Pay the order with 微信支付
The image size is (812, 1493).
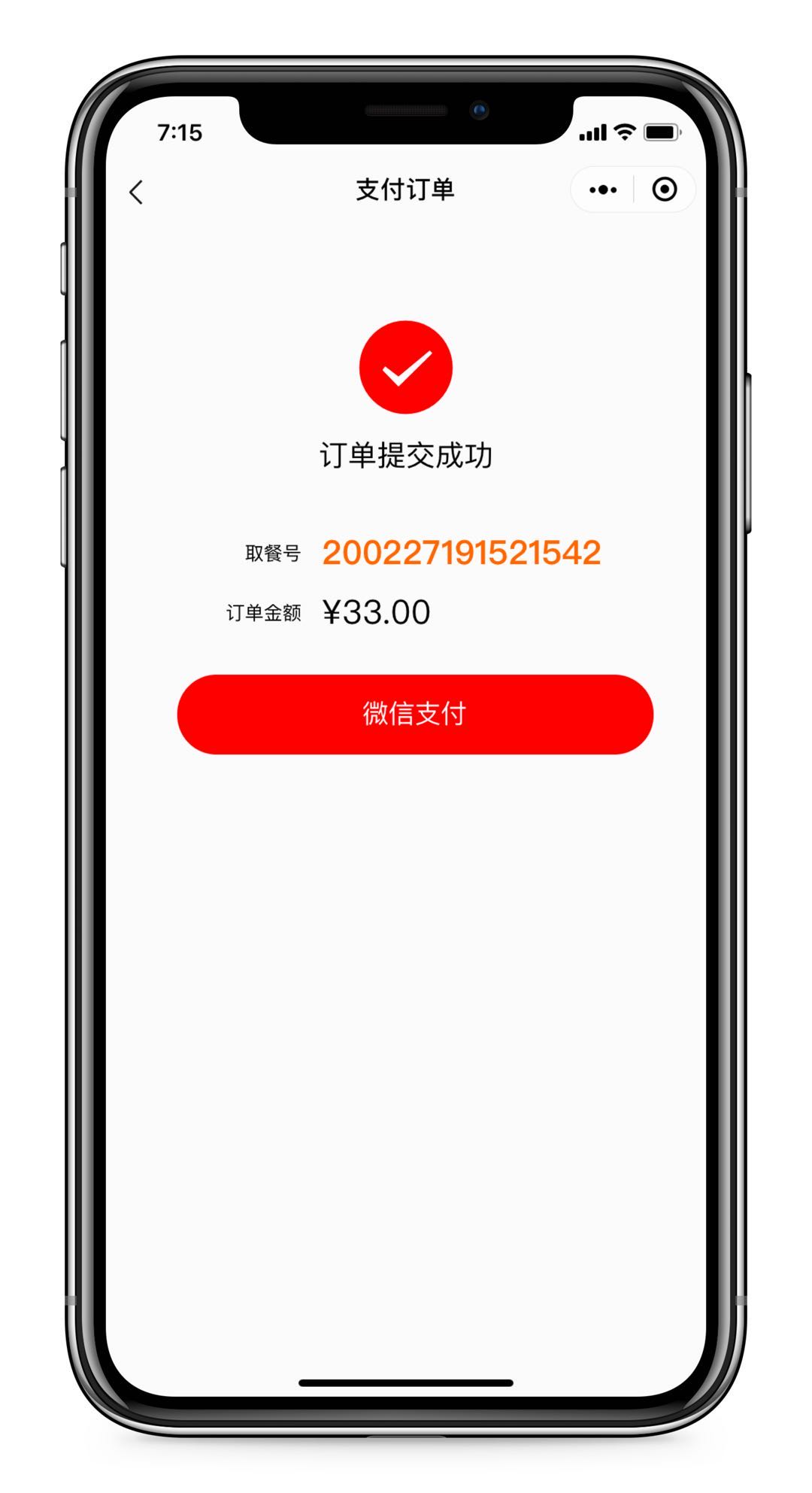tap(415, 714)
